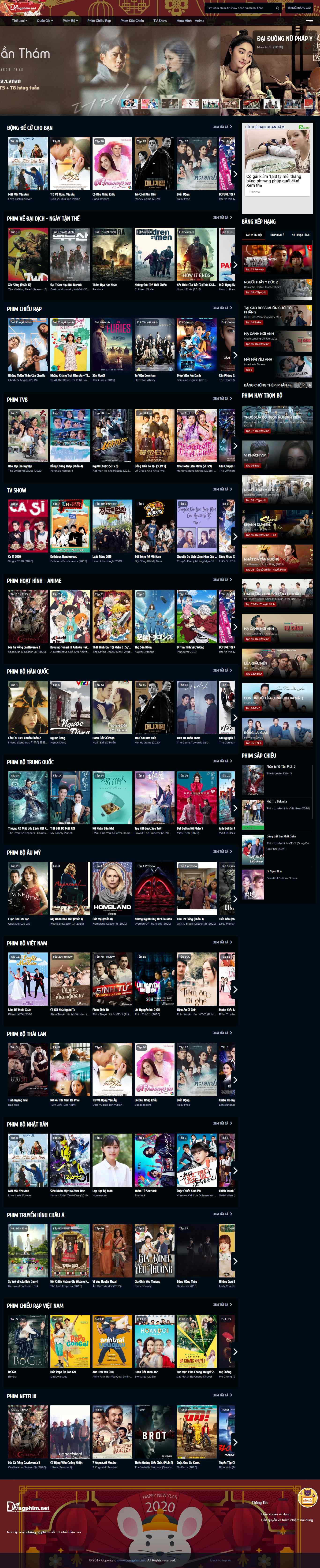Screen dimensions: 320x1568
Task: Expand the Quốc Gia dropdown
Action: 45,21
